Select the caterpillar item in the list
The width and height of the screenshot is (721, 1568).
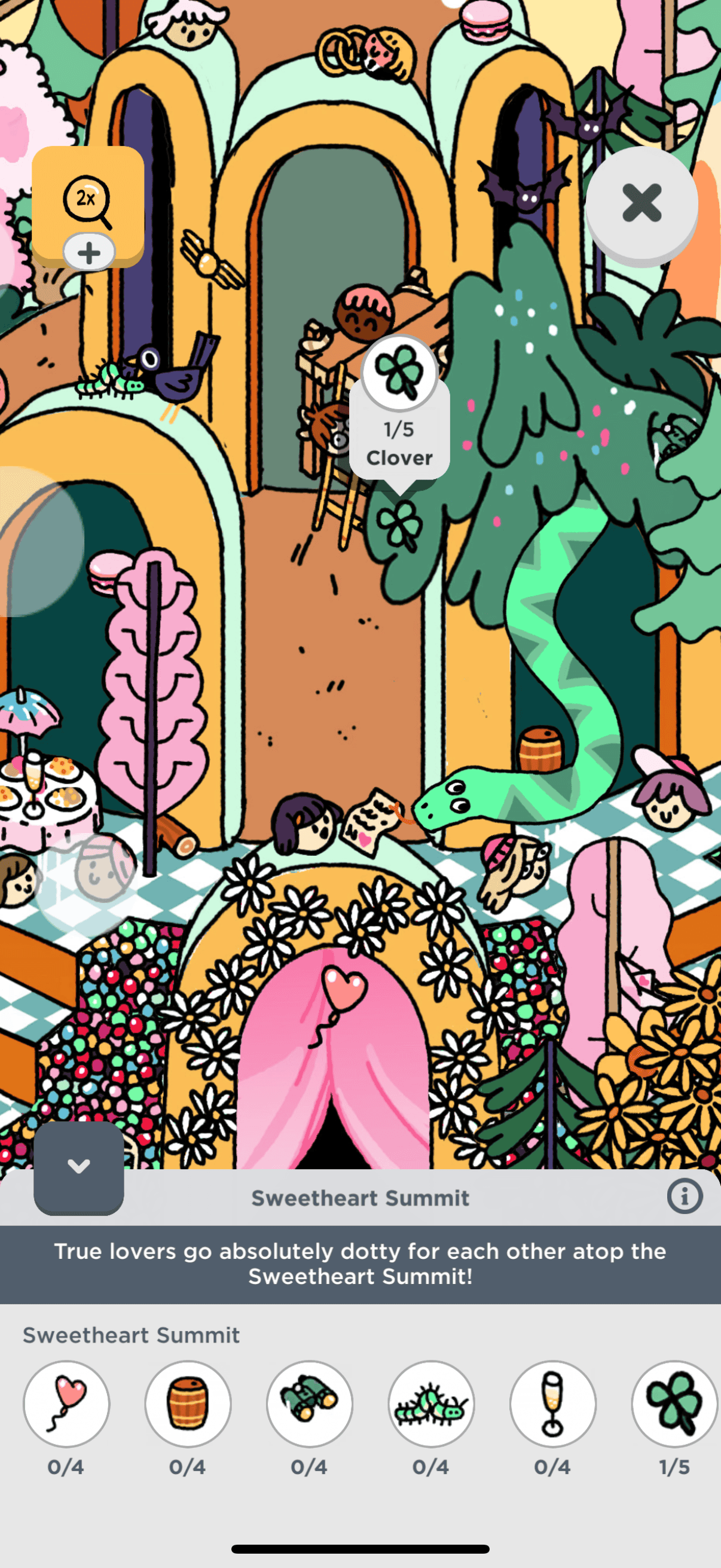(x=432, y=1404)
